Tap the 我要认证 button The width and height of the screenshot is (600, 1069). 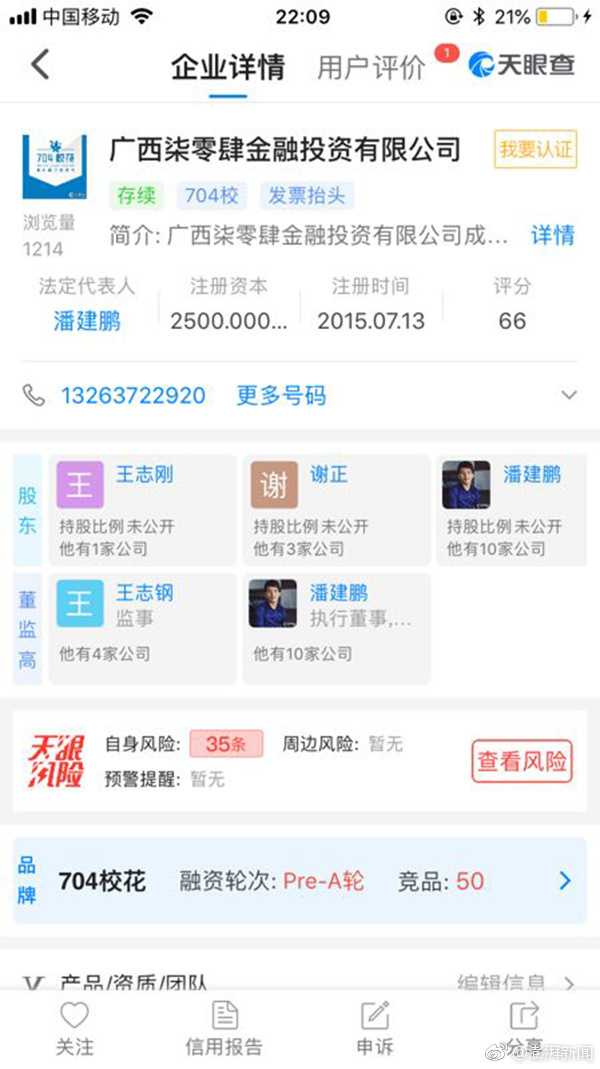(535, 150)
